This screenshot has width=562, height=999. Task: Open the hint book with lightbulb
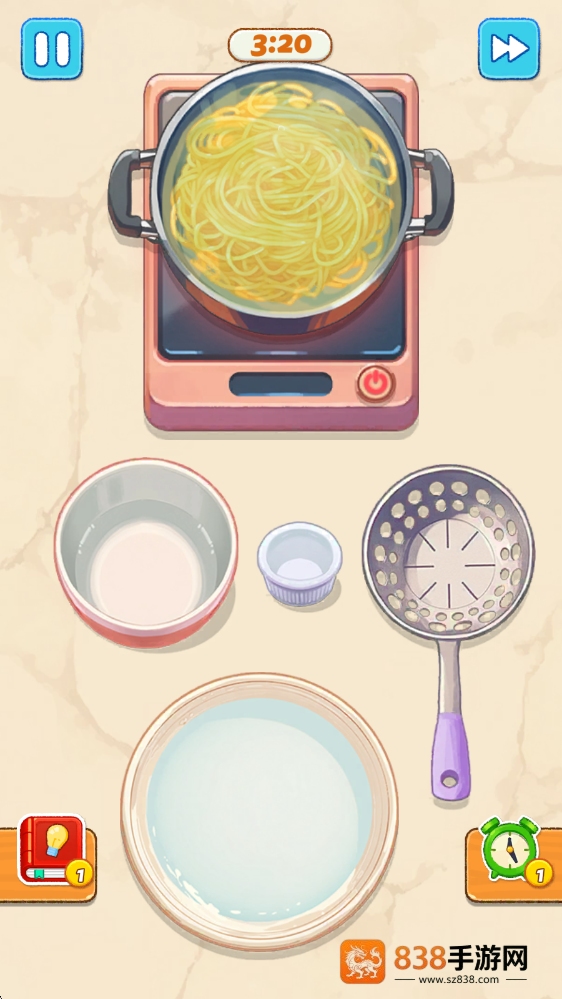click(x=55, y=851)
